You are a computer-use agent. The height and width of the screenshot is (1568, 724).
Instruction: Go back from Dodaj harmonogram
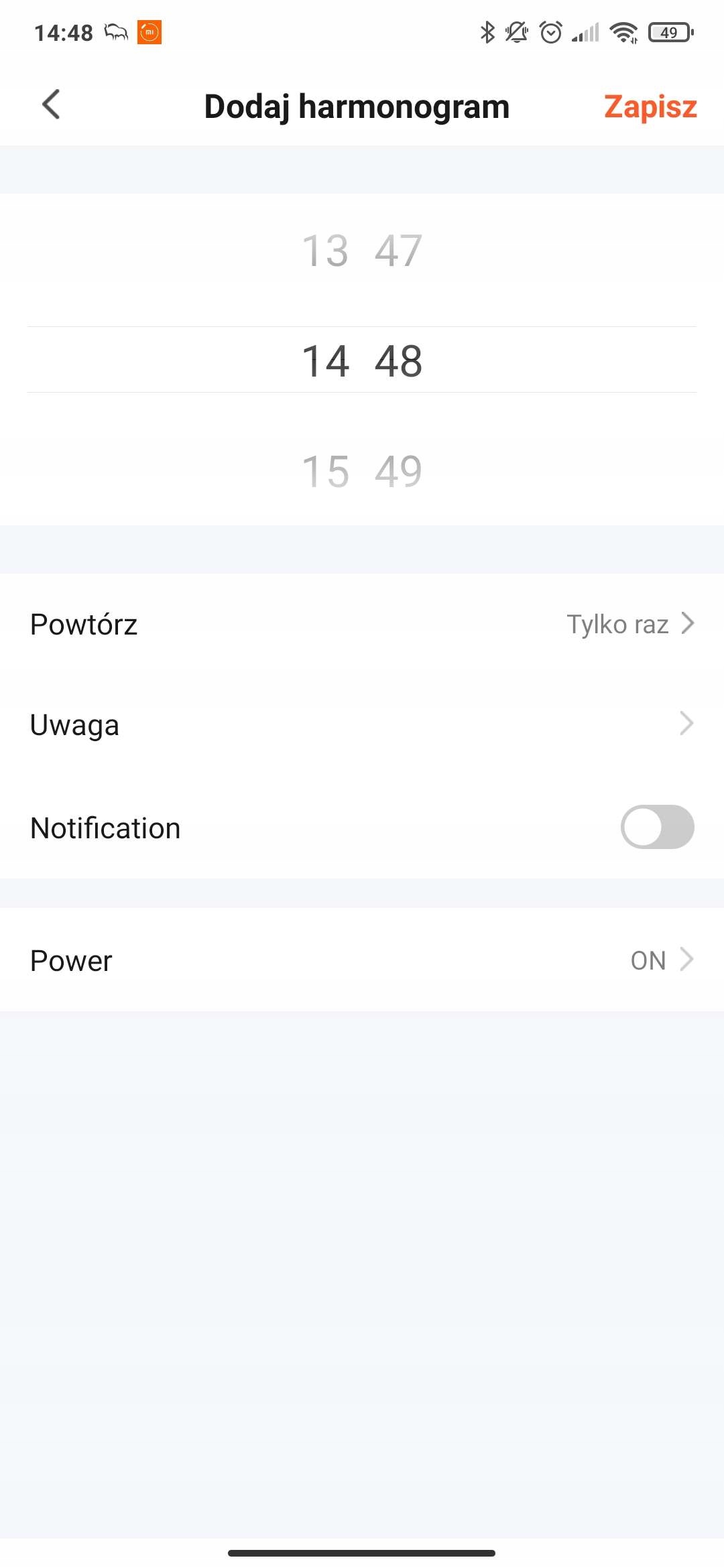click(x=51, y=105)
